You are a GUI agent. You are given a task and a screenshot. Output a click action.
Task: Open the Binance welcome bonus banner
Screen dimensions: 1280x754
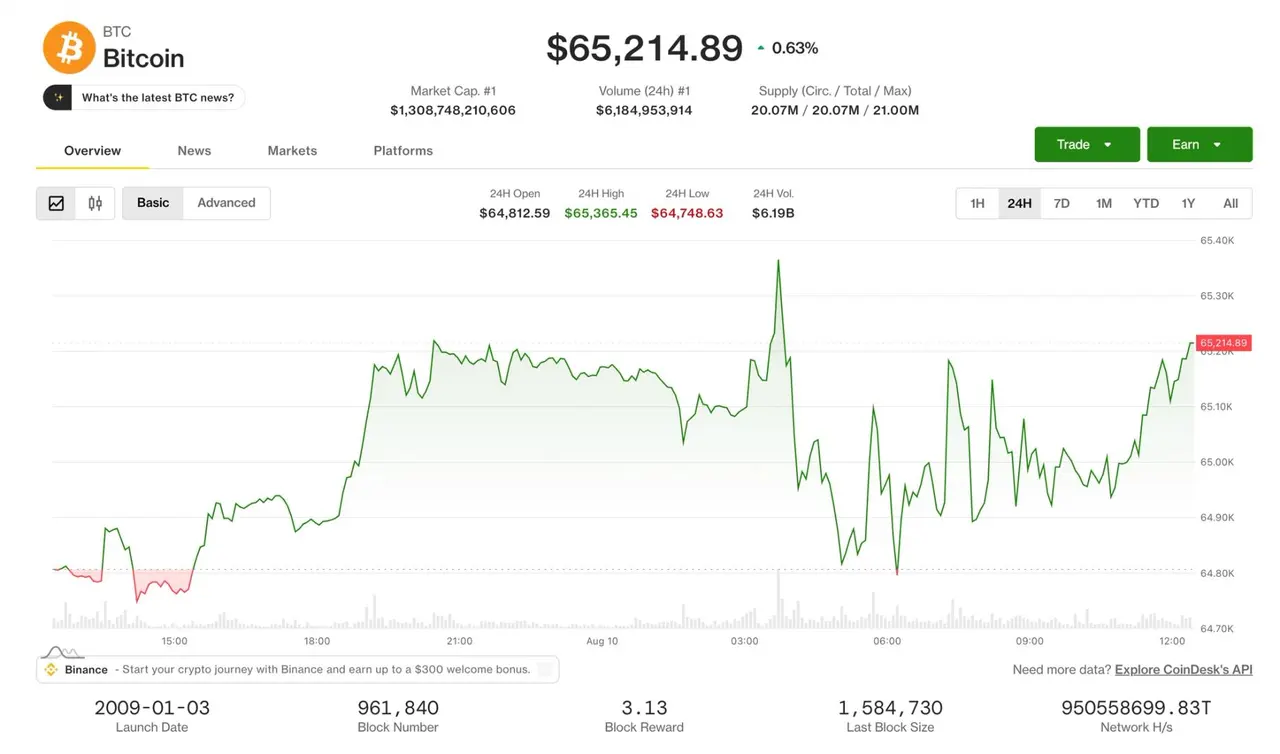297,670
